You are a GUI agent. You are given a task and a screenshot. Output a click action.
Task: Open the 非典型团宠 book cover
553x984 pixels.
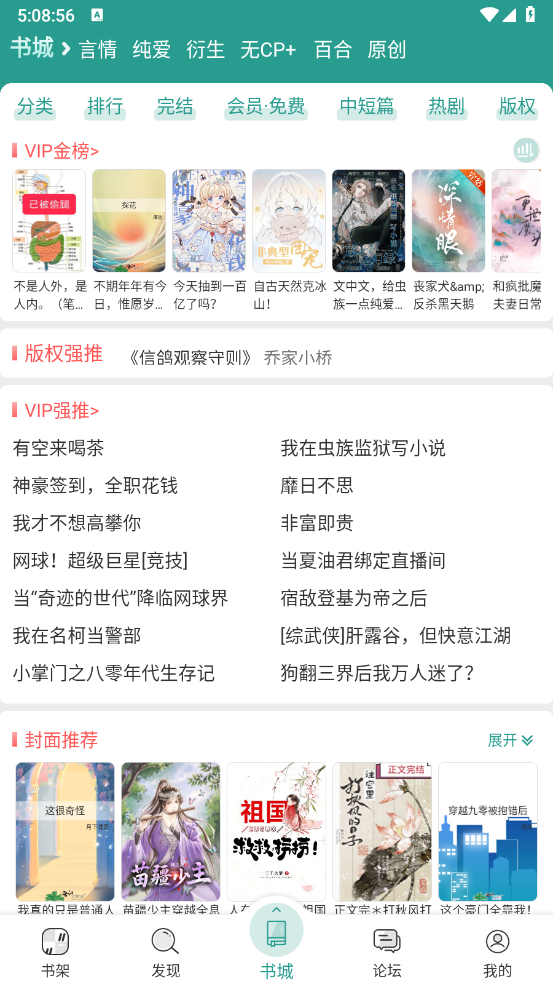point(289,220)
